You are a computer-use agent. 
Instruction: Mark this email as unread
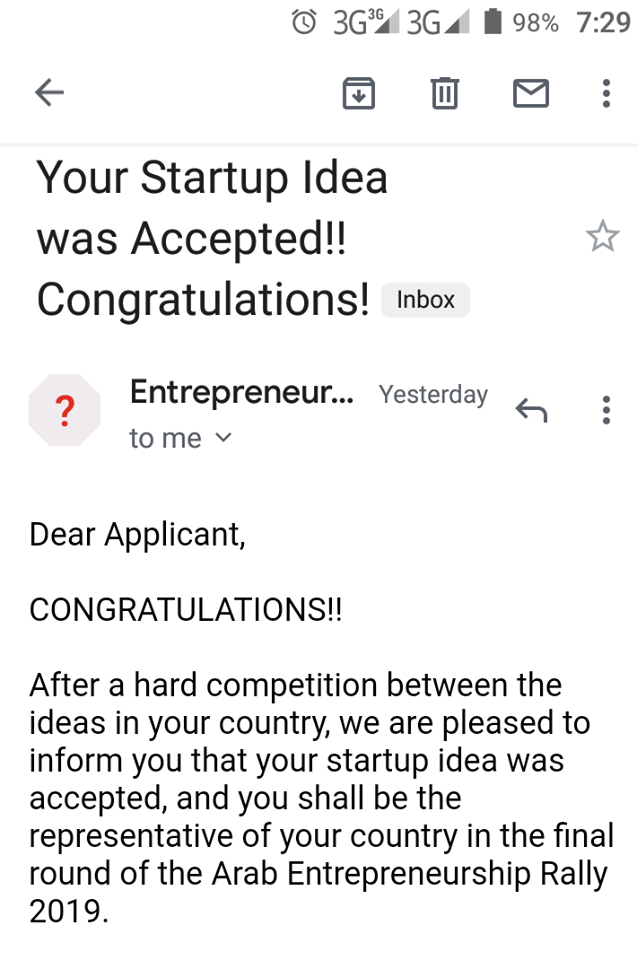pos(531,93)
